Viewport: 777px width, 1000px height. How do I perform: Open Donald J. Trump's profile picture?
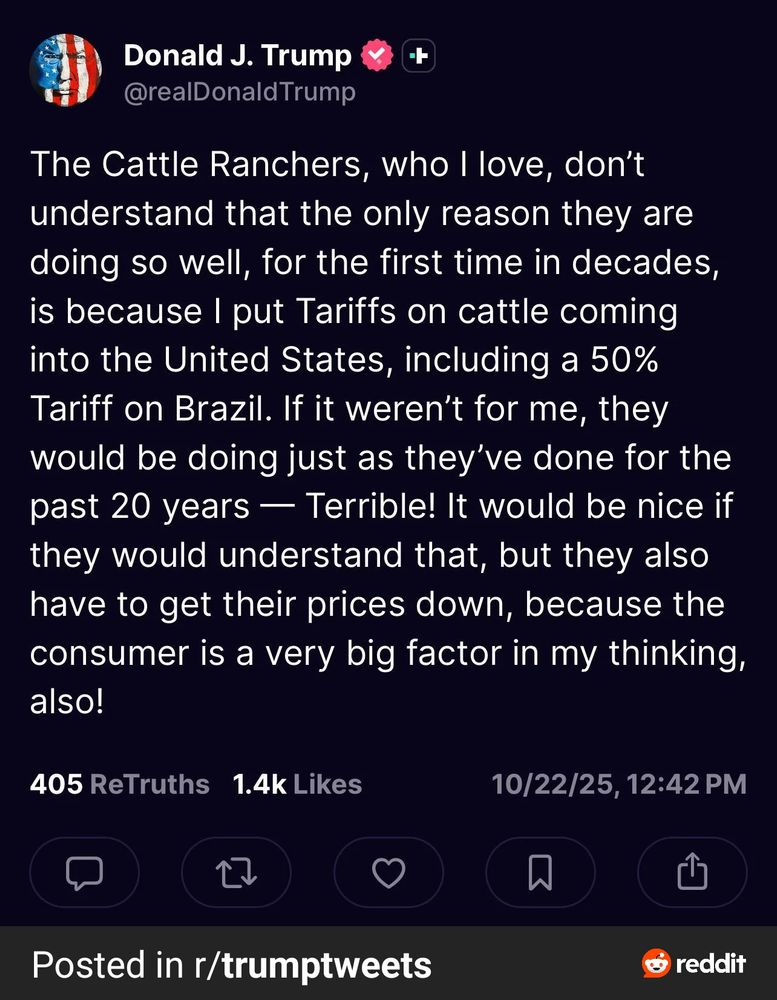tap(66, 69)
